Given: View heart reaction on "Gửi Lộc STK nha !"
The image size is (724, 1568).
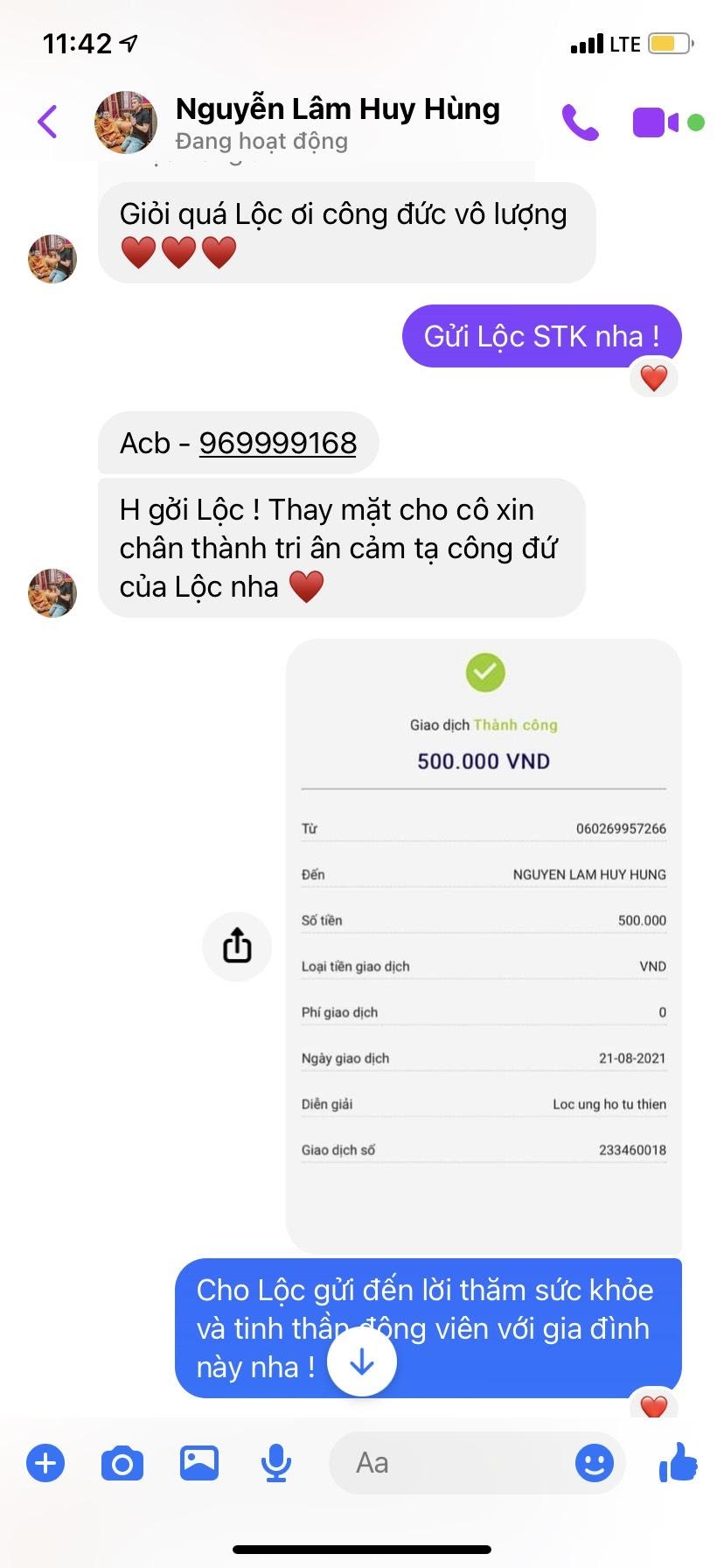Looking at the screenshot, I should (x=654, y=378).
